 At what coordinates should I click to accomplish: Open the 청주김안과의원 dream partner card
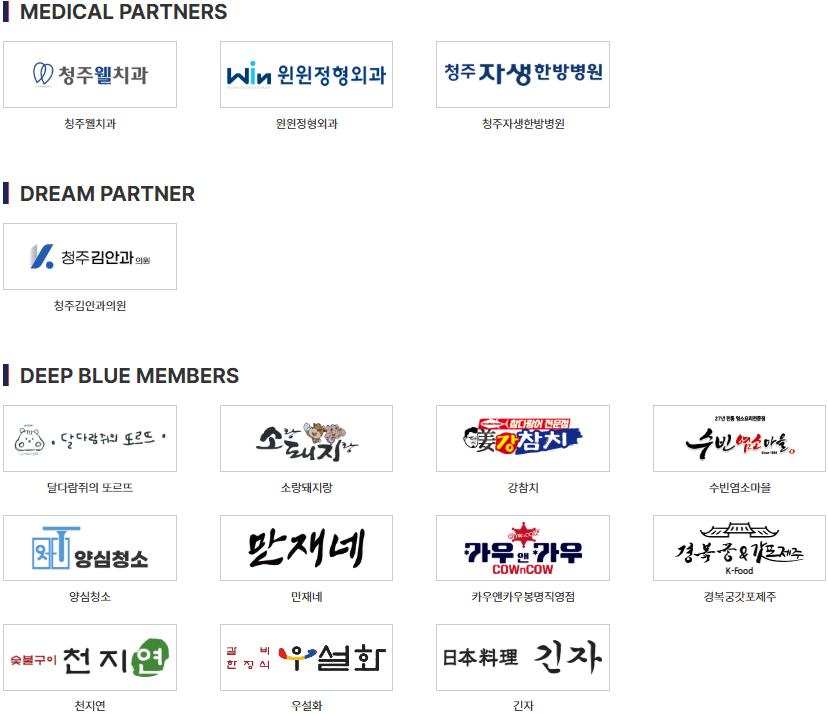[90, 257]
